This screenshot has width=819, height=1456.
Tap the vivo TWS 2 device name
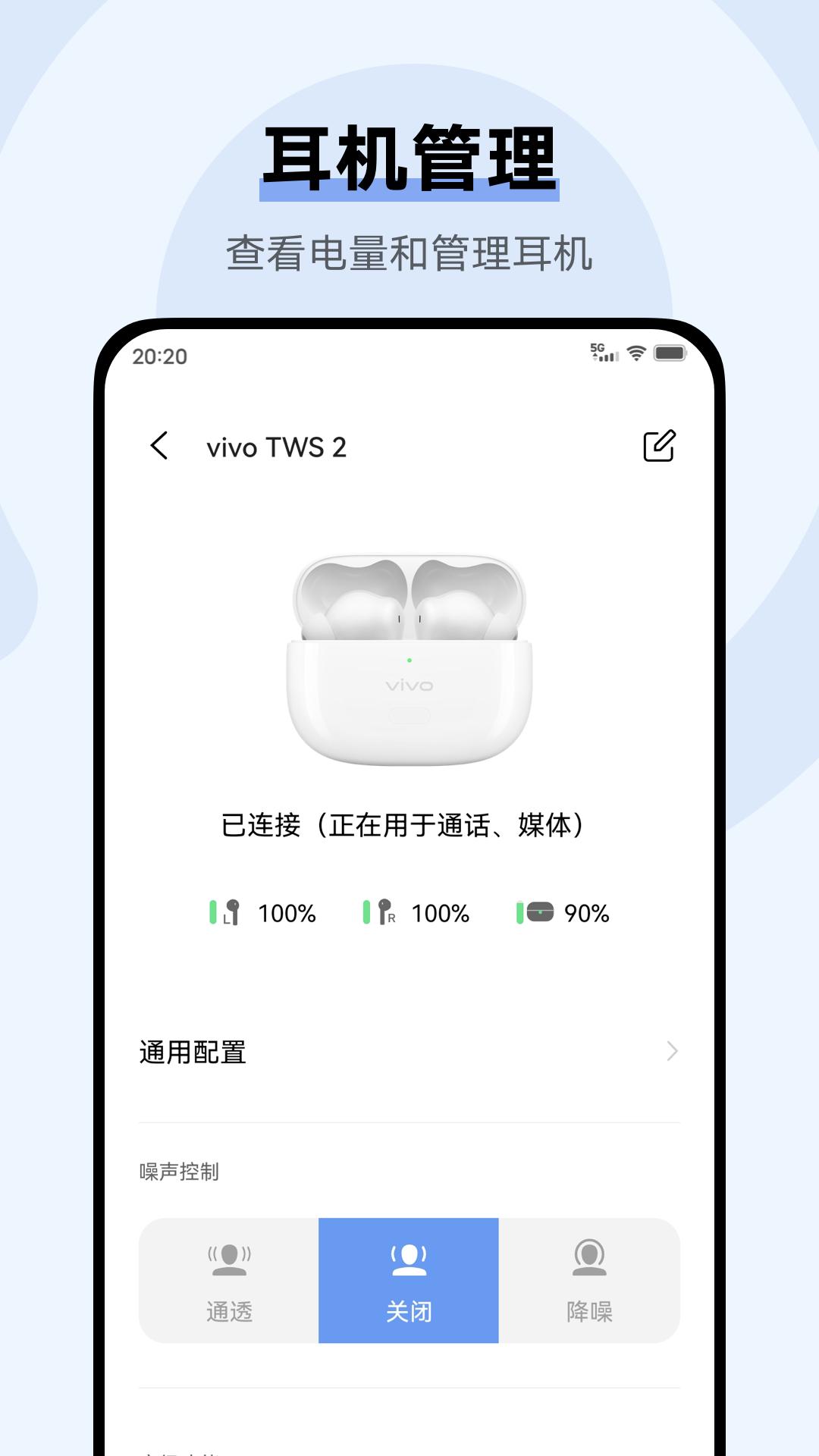pyautogui.click(x=277, y=448)
